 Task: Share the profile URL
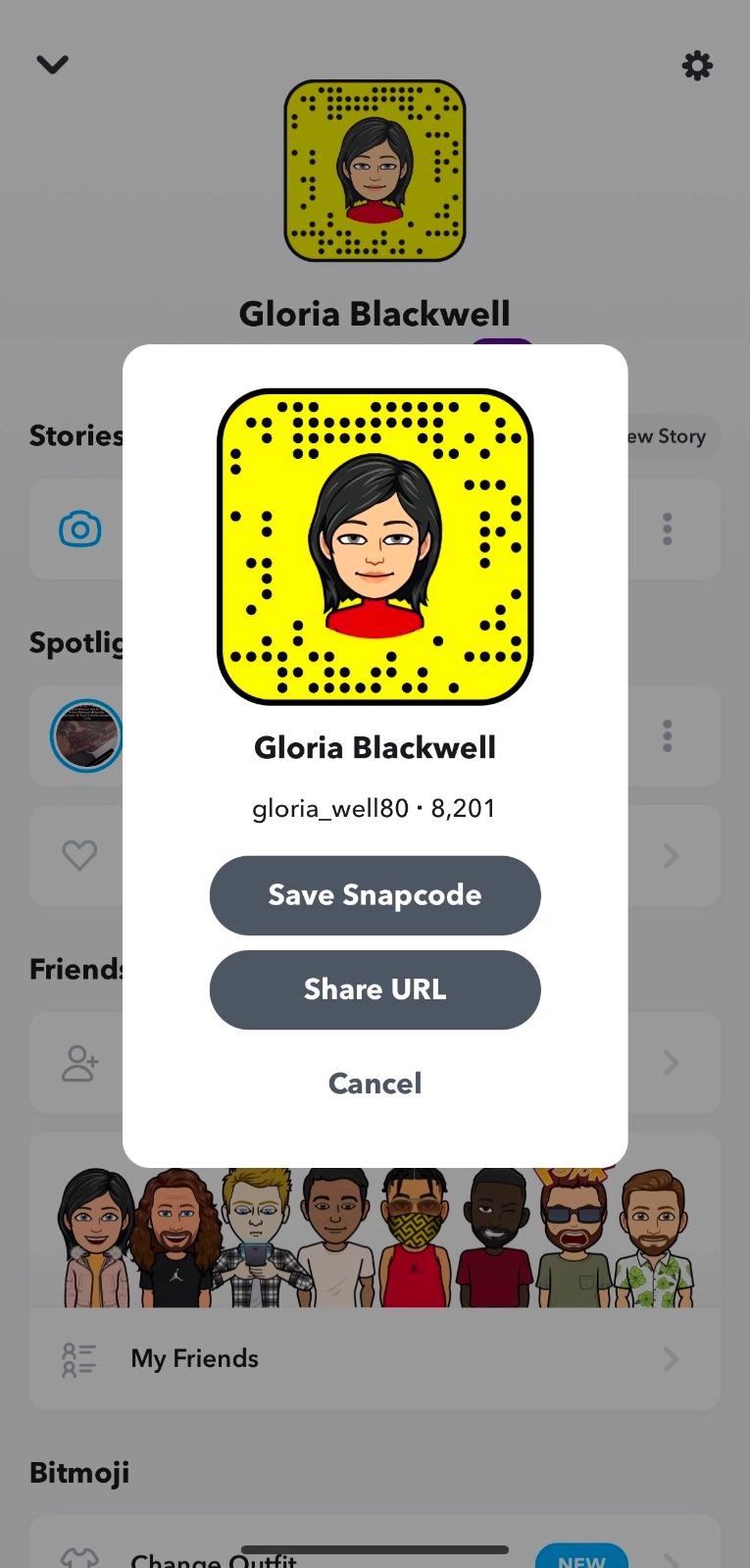(x=375, y=989)
